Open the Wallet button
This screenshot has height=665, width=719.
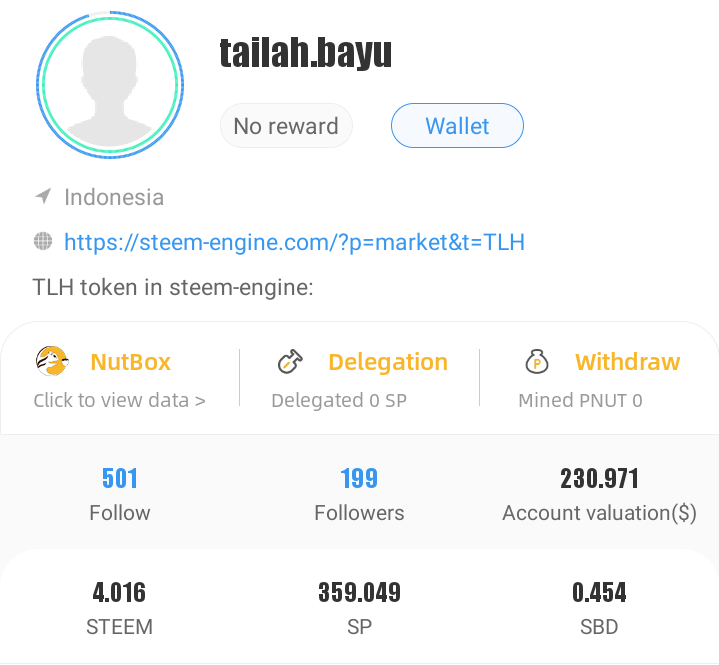pos(457,126)
